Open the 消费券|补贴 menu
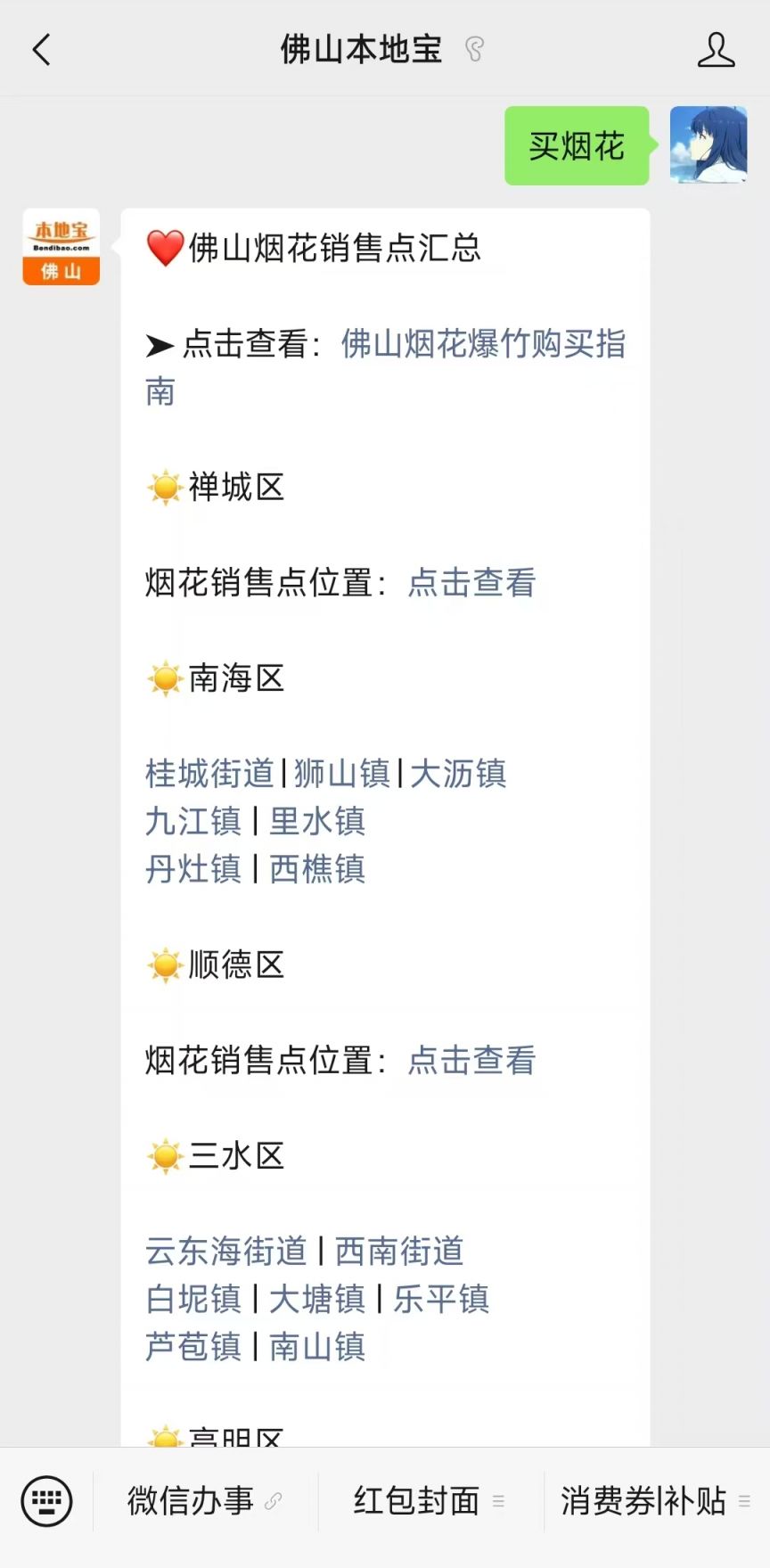Screen dimensions: 770x1568 (656, 1501)
